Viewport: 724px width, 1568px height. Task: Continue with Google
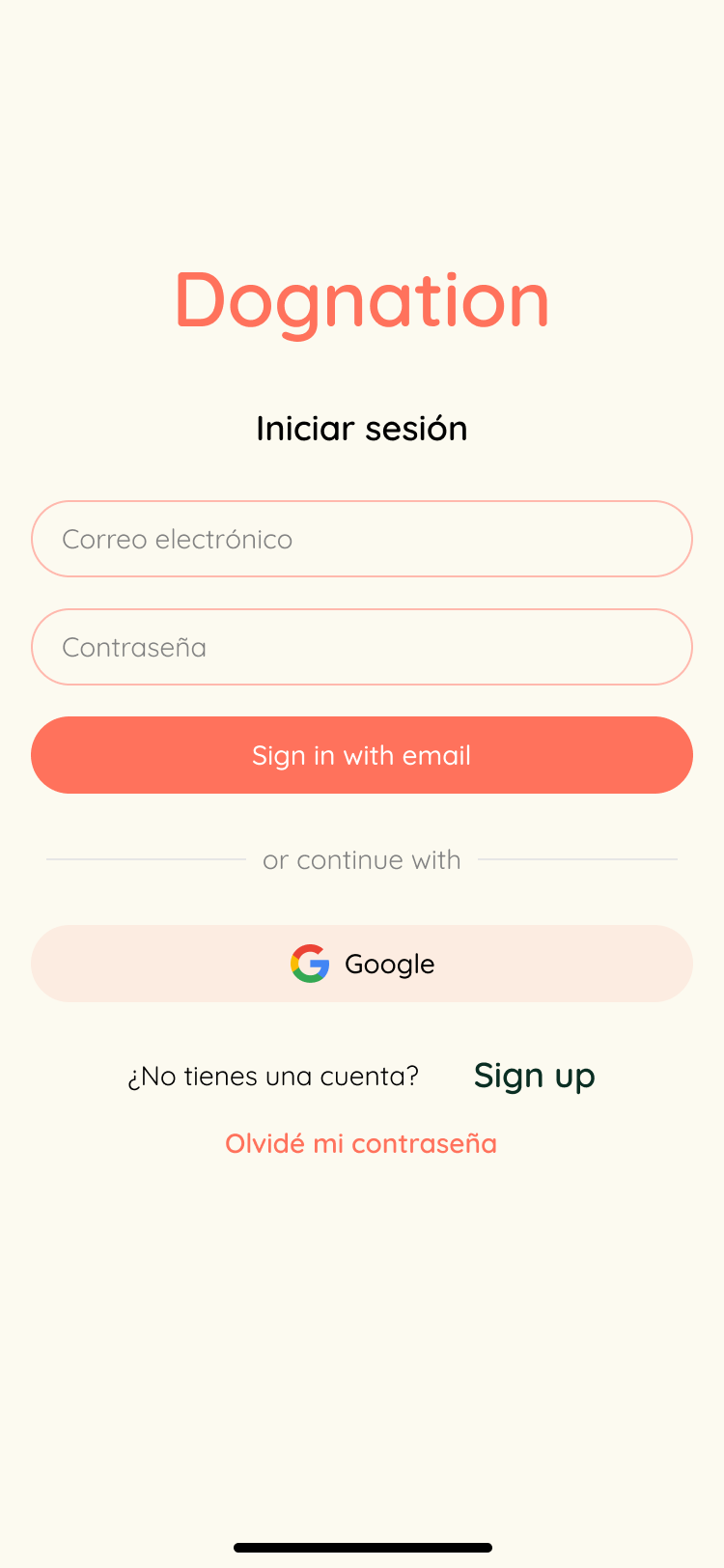[362, 964]
